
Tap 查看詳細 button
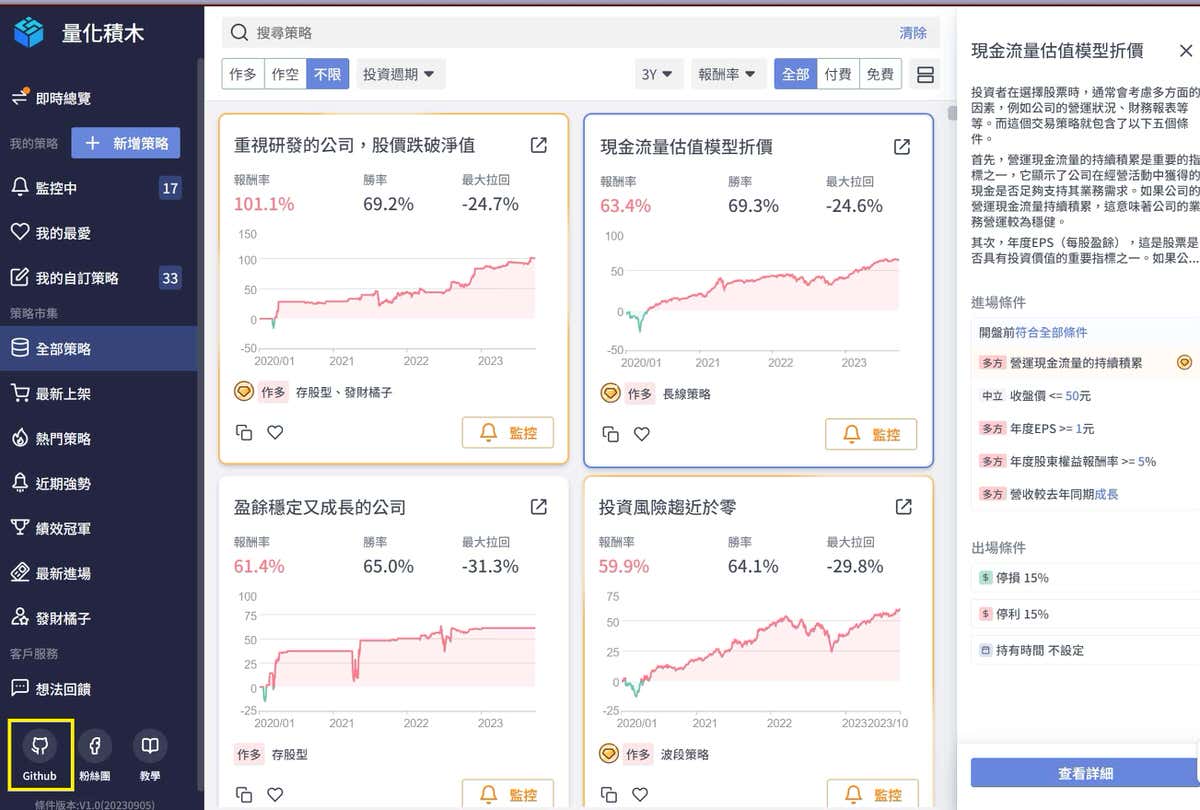pos(1084,773)
